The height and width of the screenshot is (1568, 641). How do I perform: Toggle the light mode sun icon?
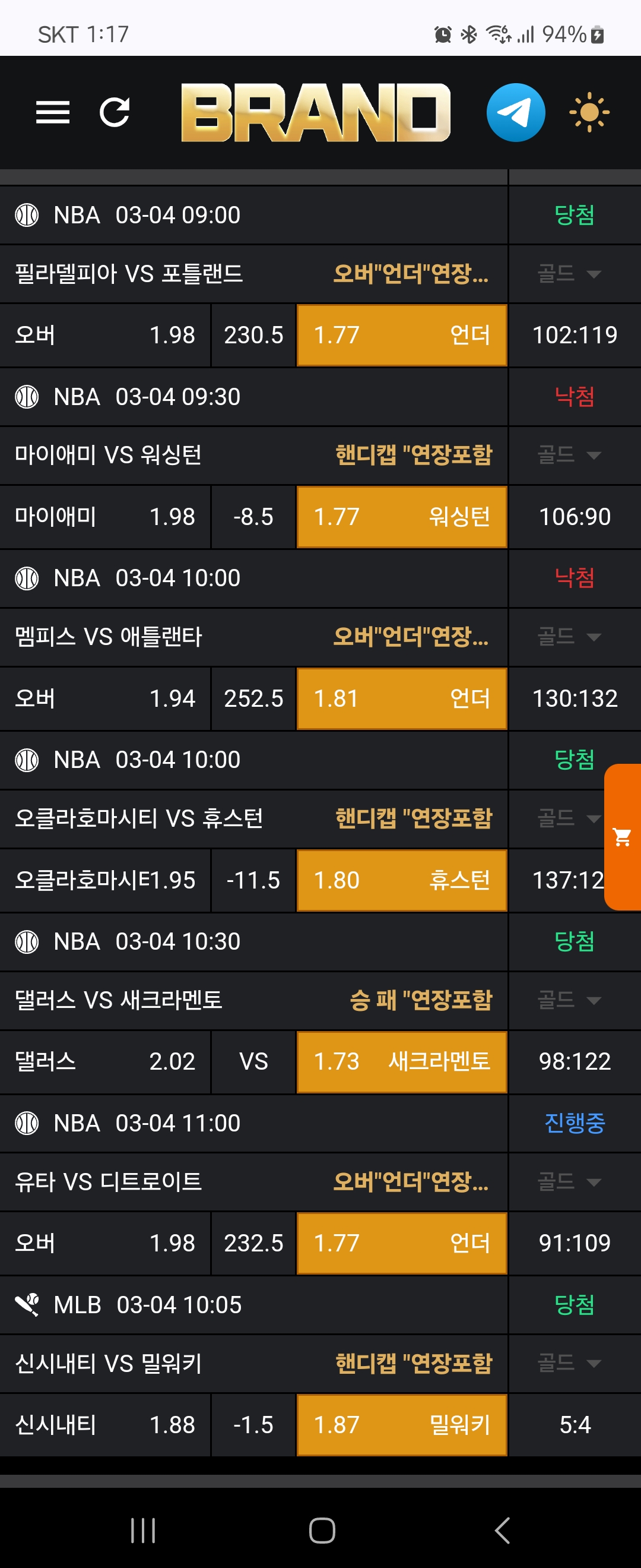[589, 113]
